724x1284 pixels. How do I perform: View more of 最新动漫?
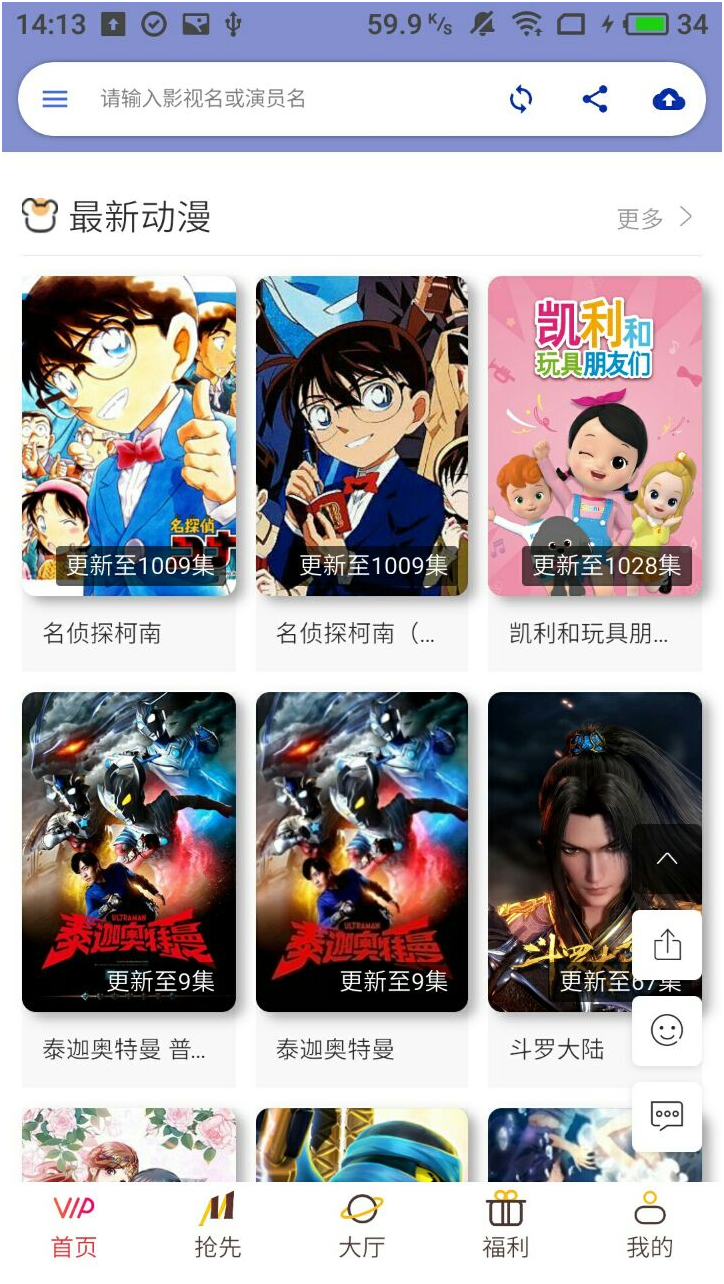point(655,218)
